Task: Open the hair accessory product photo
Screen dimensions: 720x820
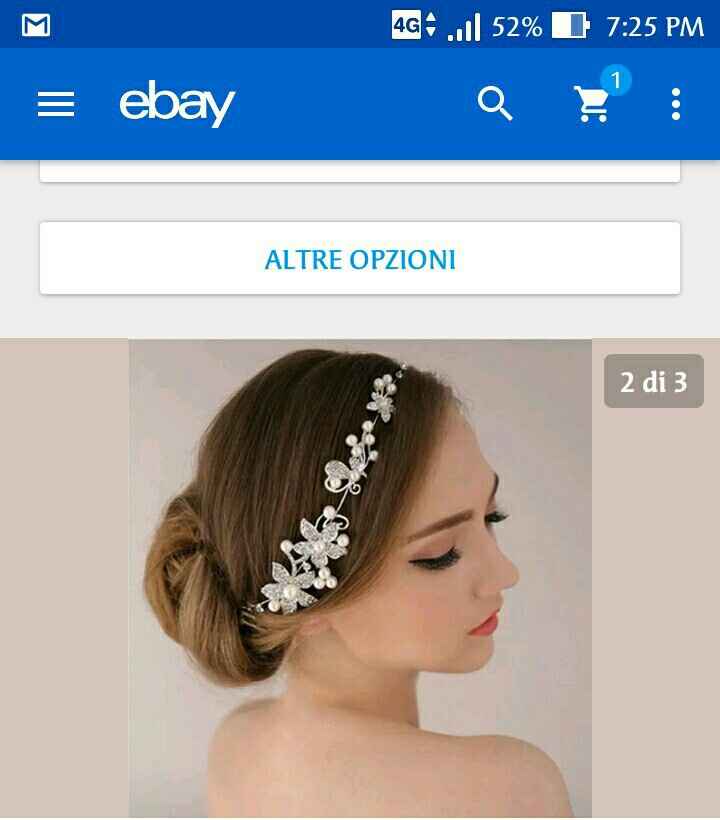Action: (360, 578)
